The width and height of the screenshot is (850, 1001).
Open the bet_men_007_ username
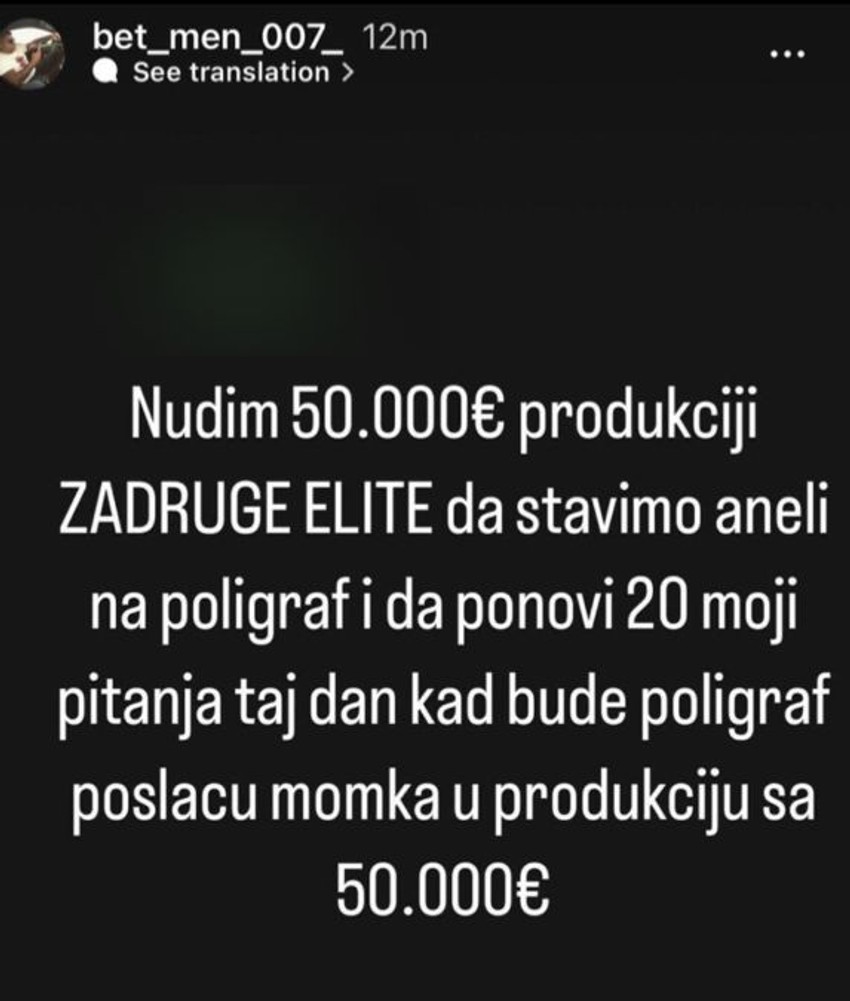tap(218, 38)
